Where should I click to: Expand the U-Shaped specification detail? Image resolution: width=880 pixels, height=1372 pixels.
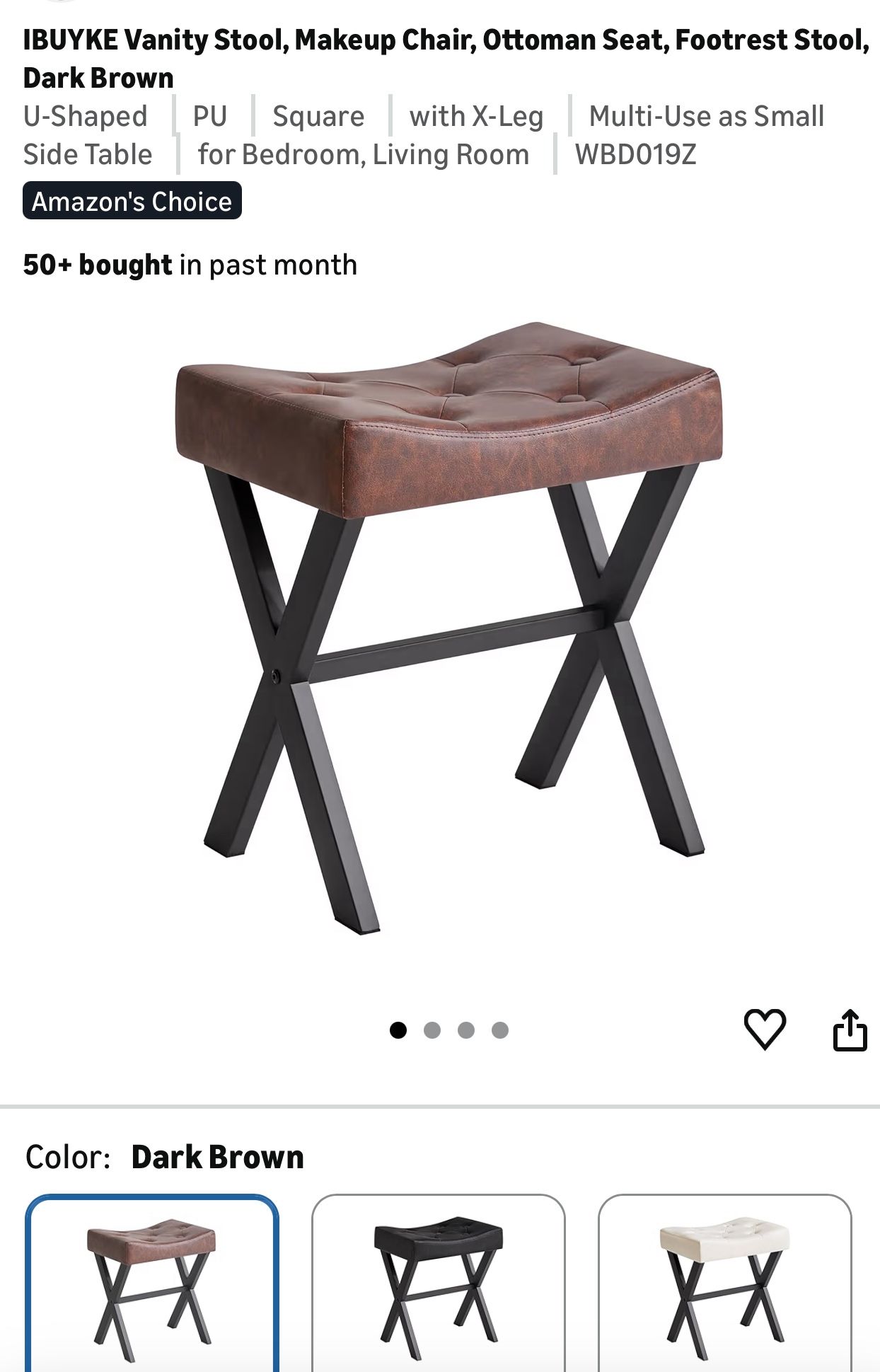pos(85,115)
